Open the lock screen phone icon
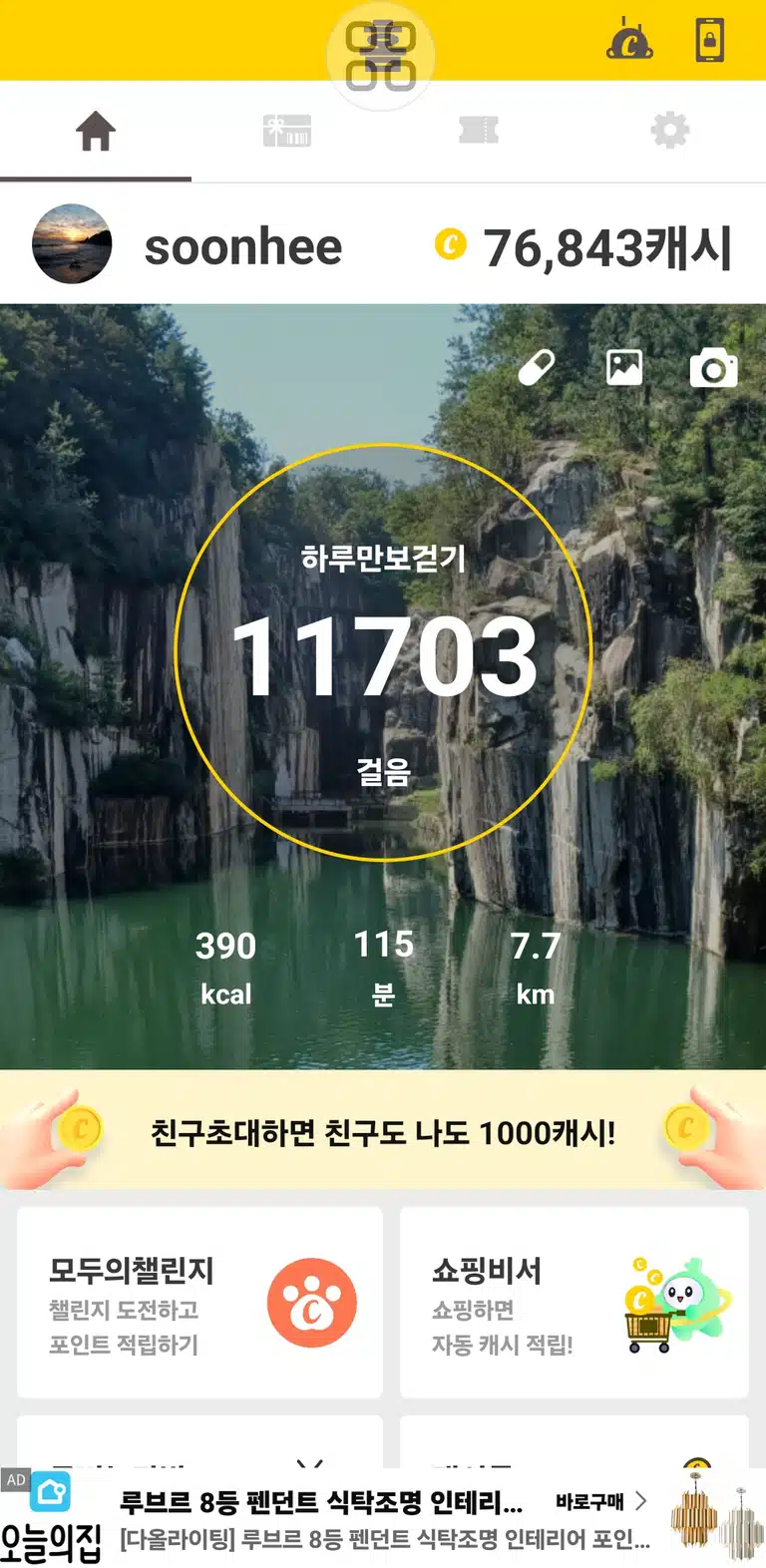 tap(710, 40)
